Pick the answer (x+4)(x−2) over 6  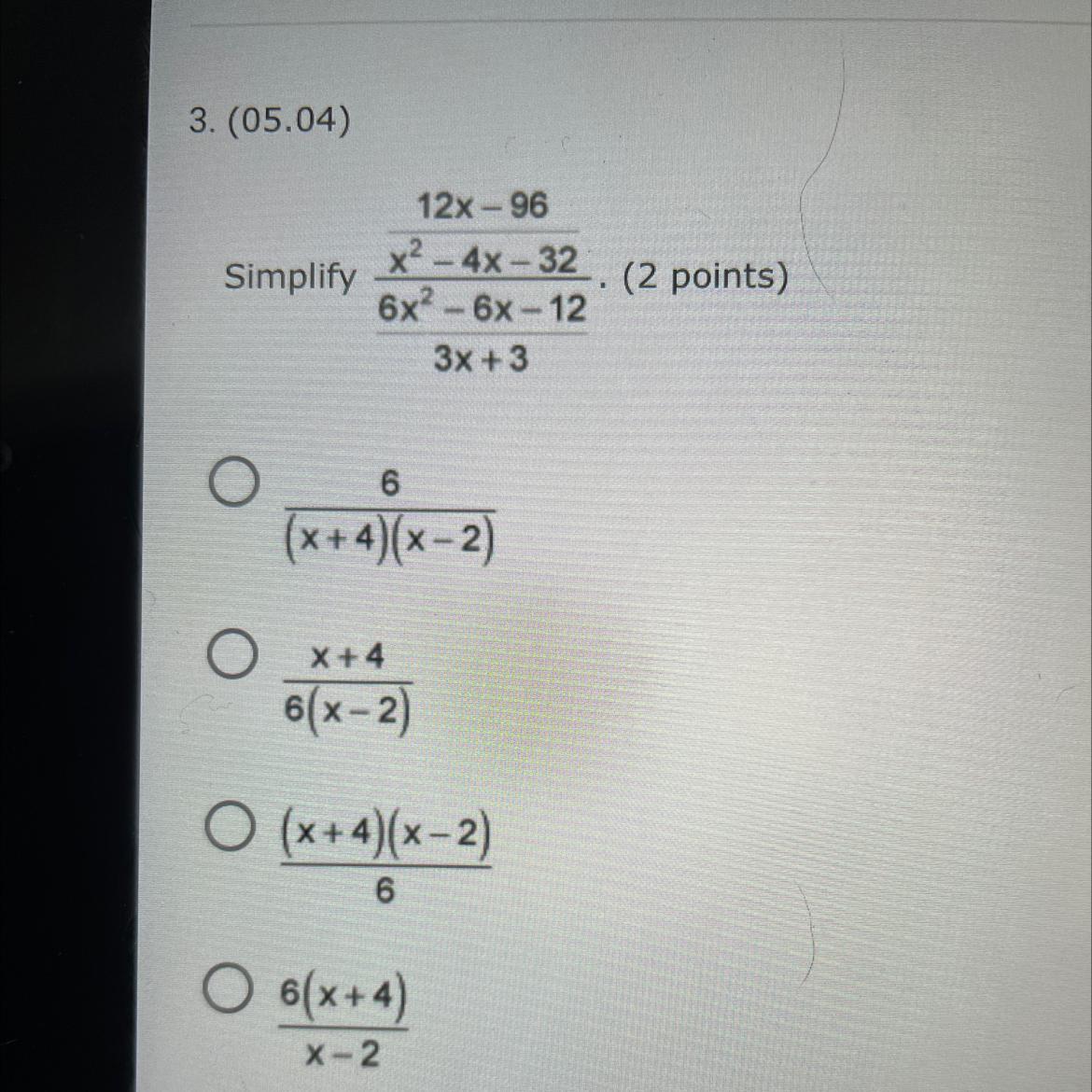click(x=229, y=827)
